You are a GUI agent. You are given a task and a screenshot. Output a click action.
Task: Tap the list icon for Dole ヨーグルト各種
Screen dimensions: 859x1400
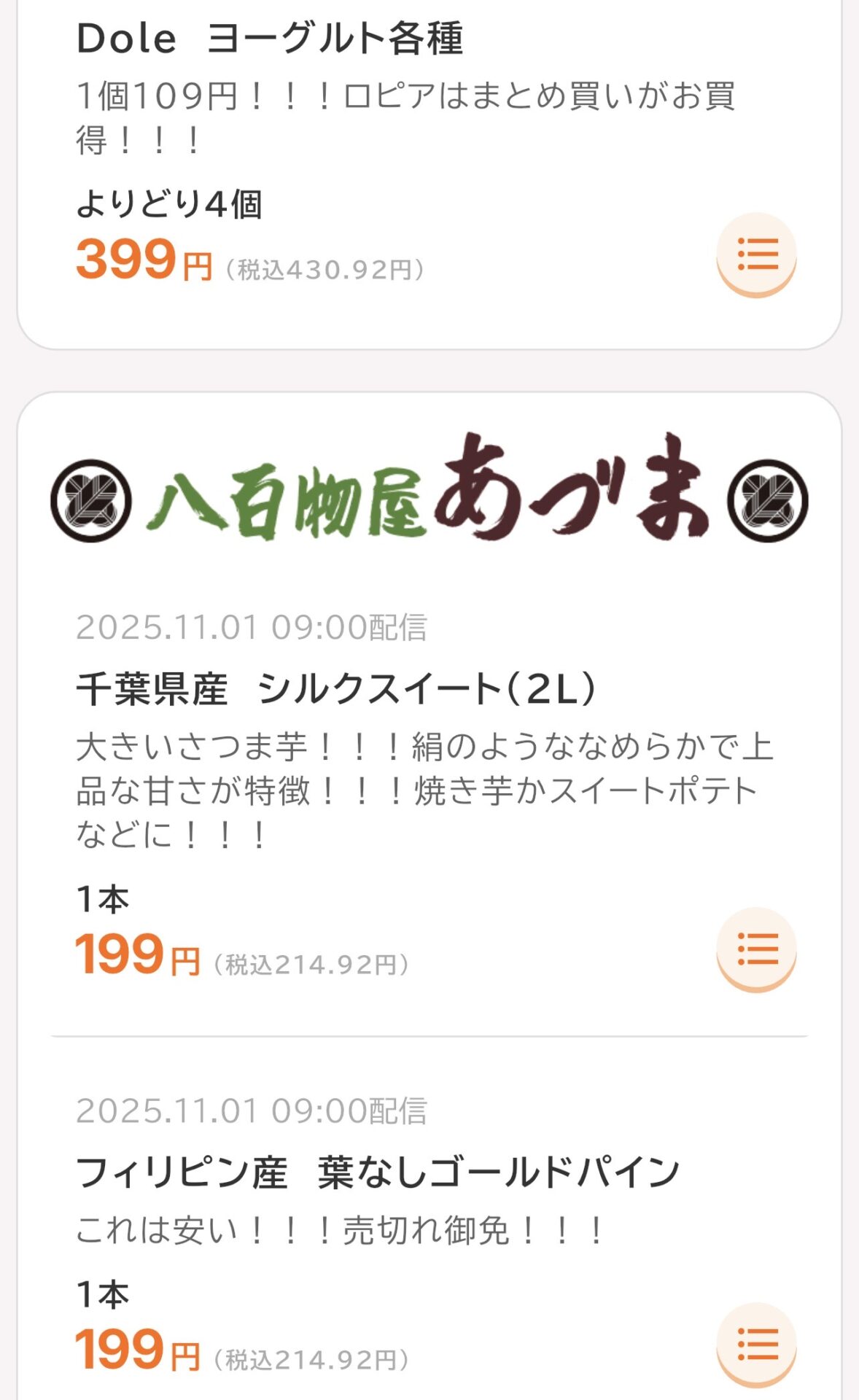(756, 254)
